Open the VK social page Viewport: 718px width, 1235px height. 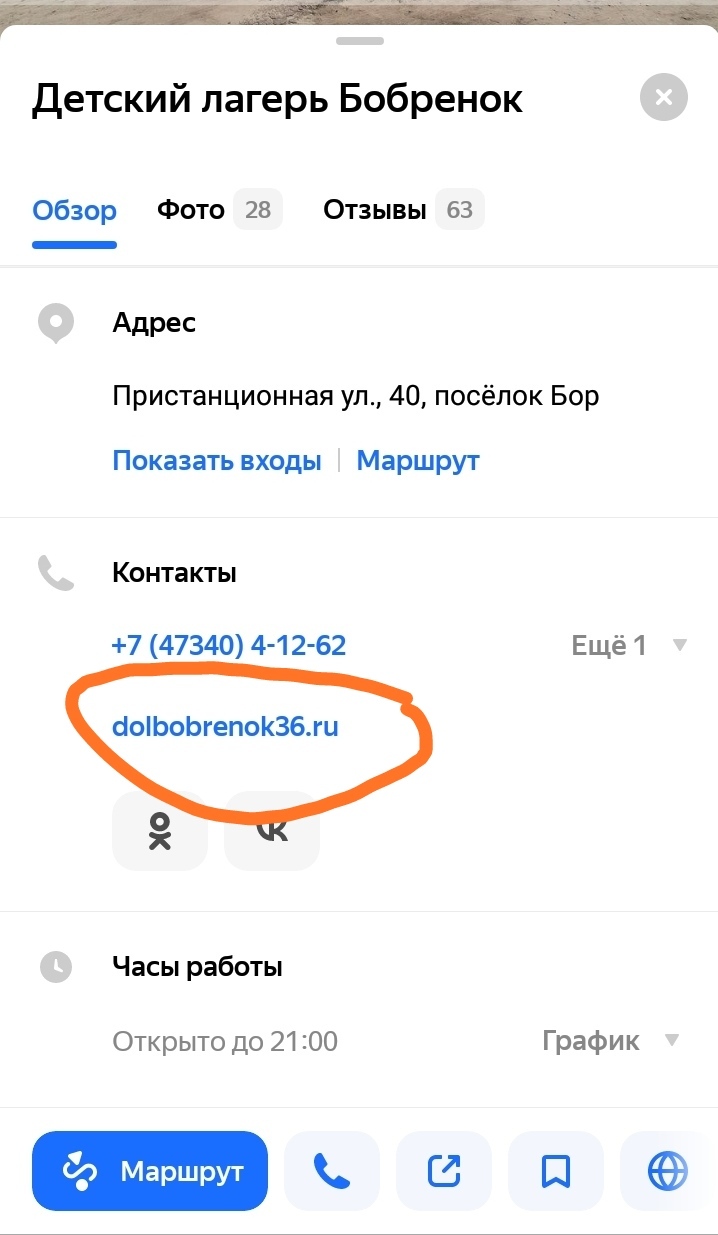(x=272, y=830)
